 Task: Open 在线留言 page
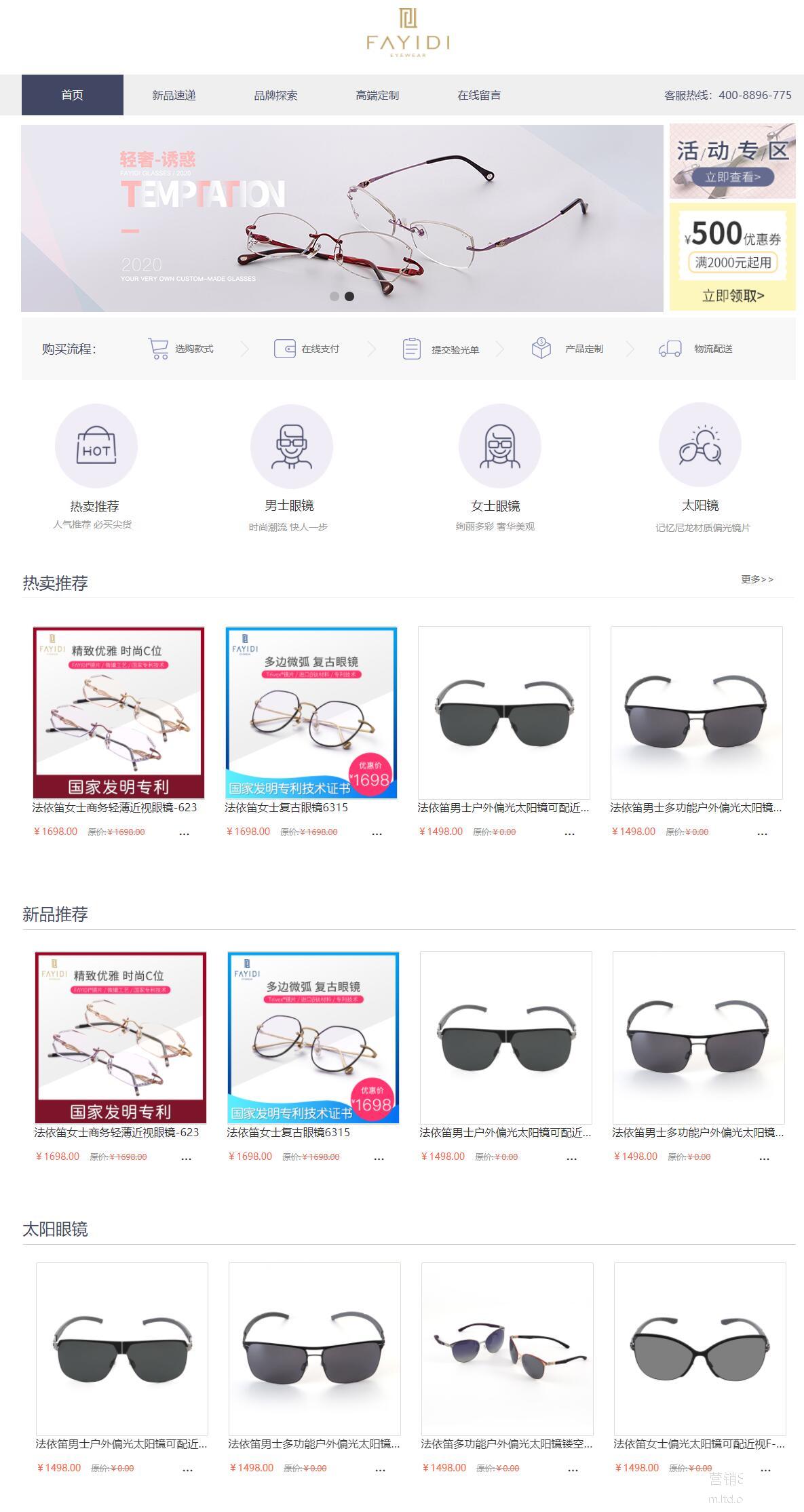tap(479, 95)
